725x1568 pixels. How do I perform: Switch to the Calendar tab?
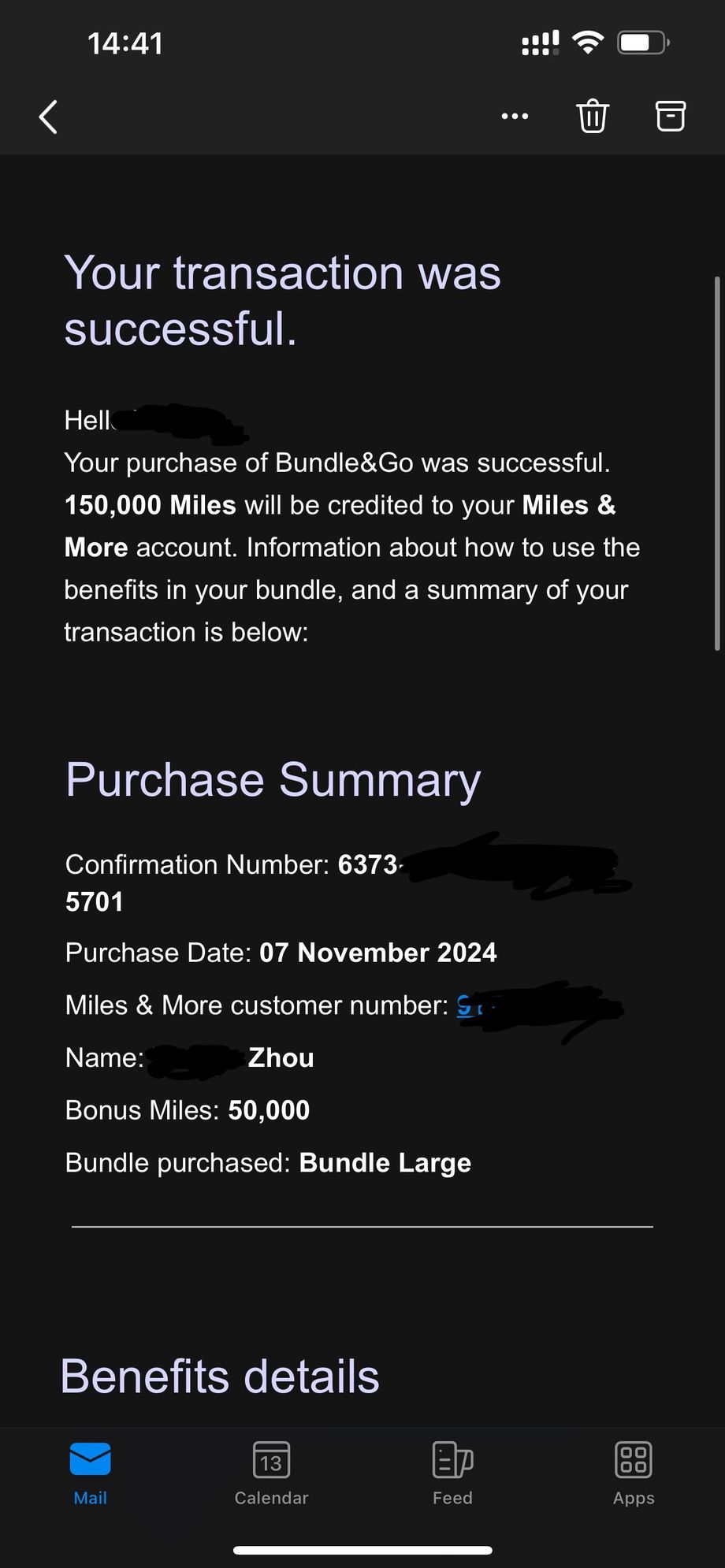point(271,1472)
